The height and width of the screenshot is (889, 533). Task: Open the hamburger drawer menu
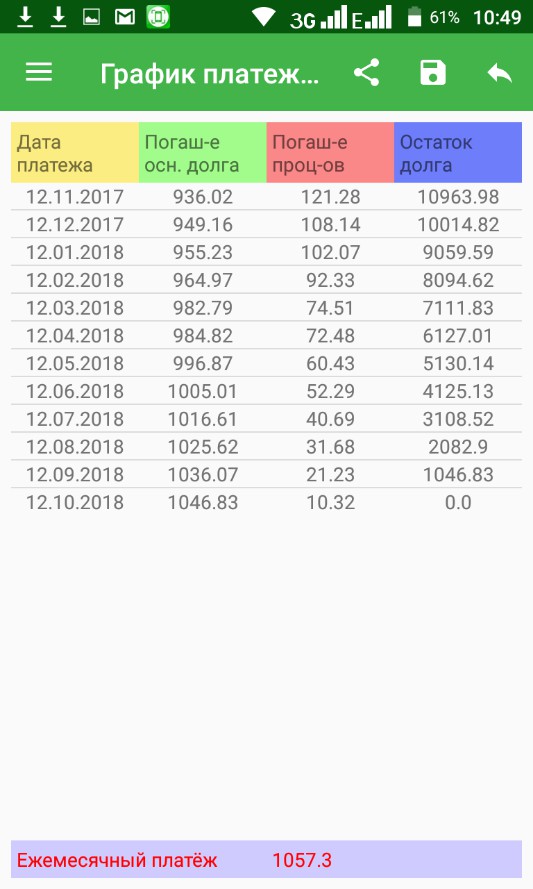coord(39,73)
